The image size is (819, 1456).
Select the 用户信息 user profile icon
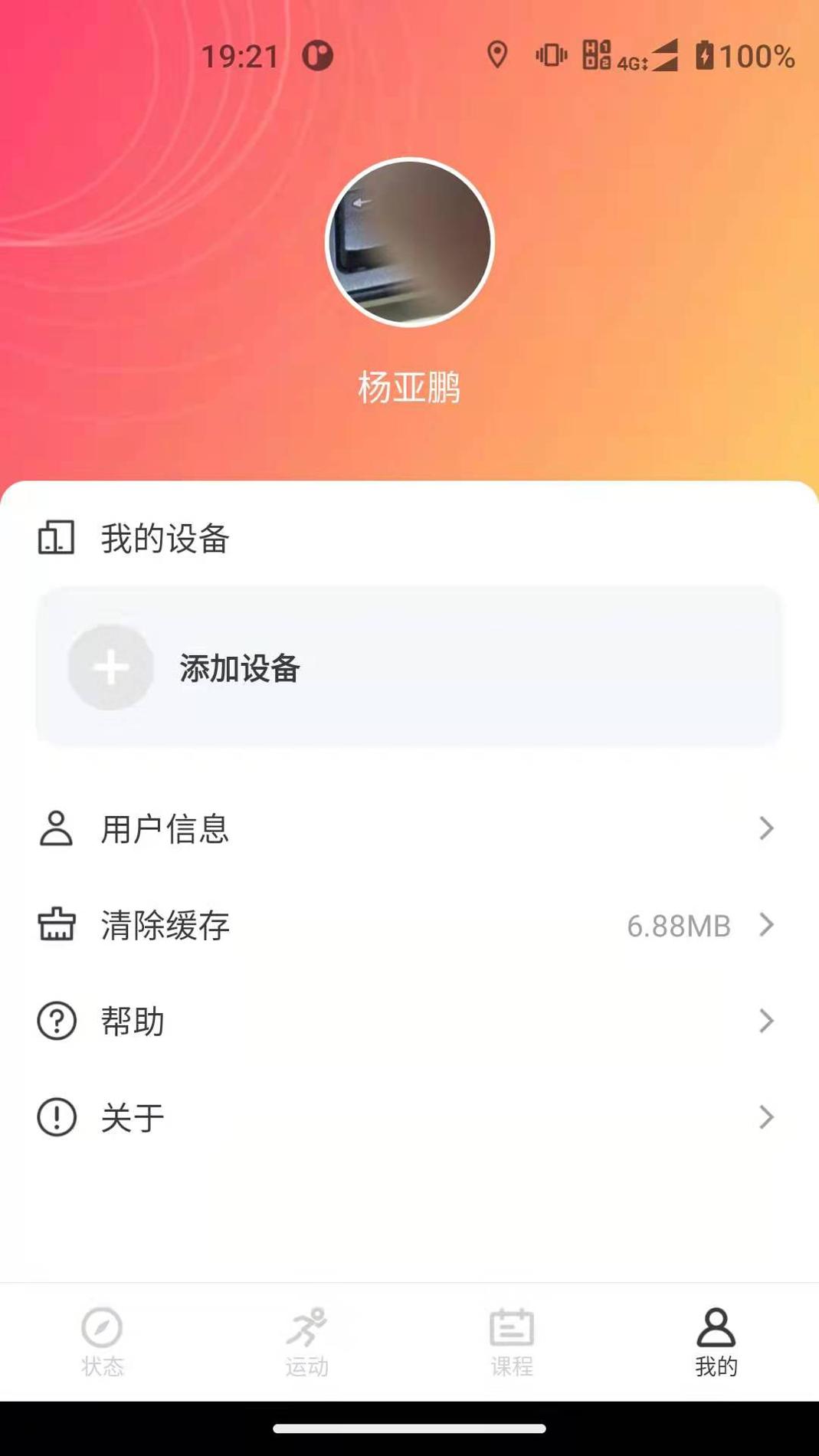[56, 828]
